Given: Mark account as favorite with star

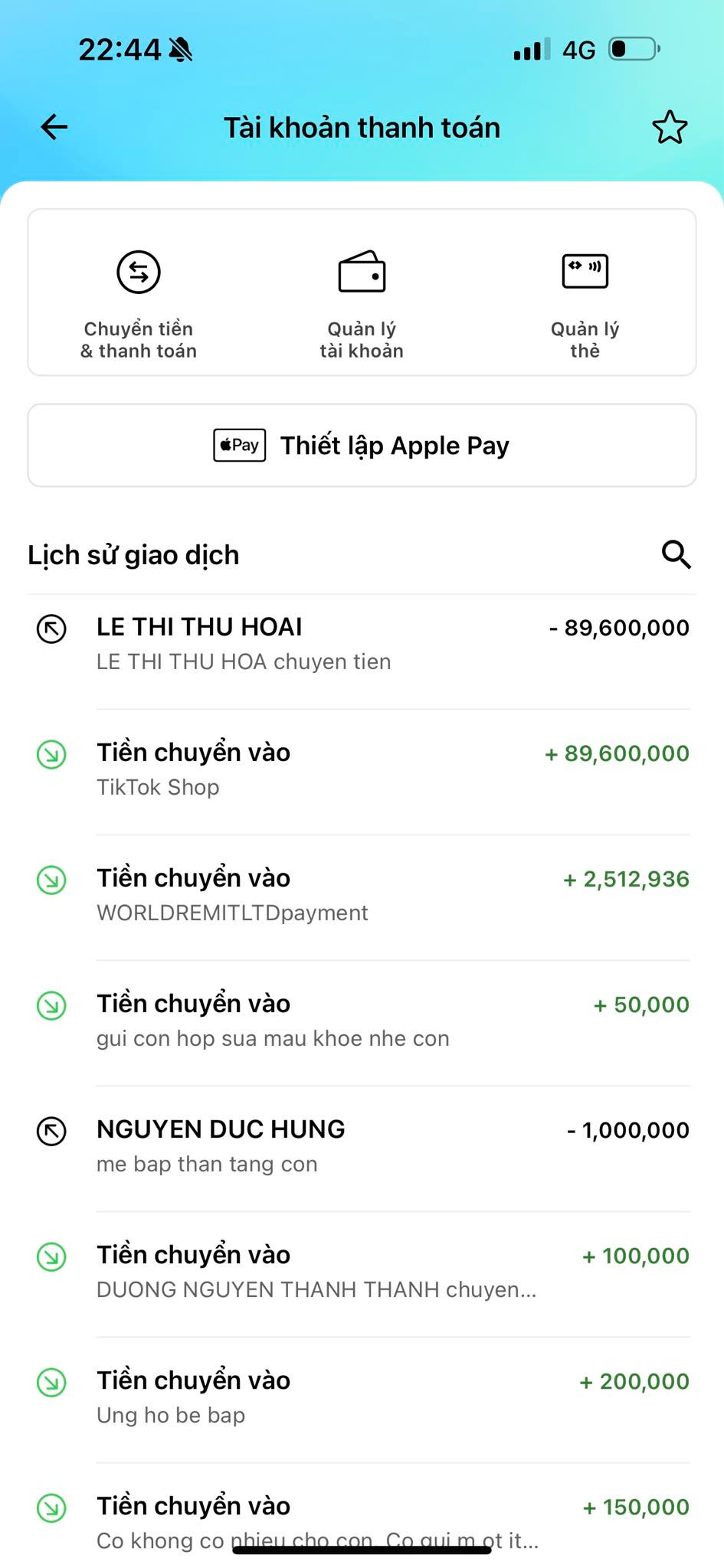Looking at the screenshot, I should (x=670, y=127).
